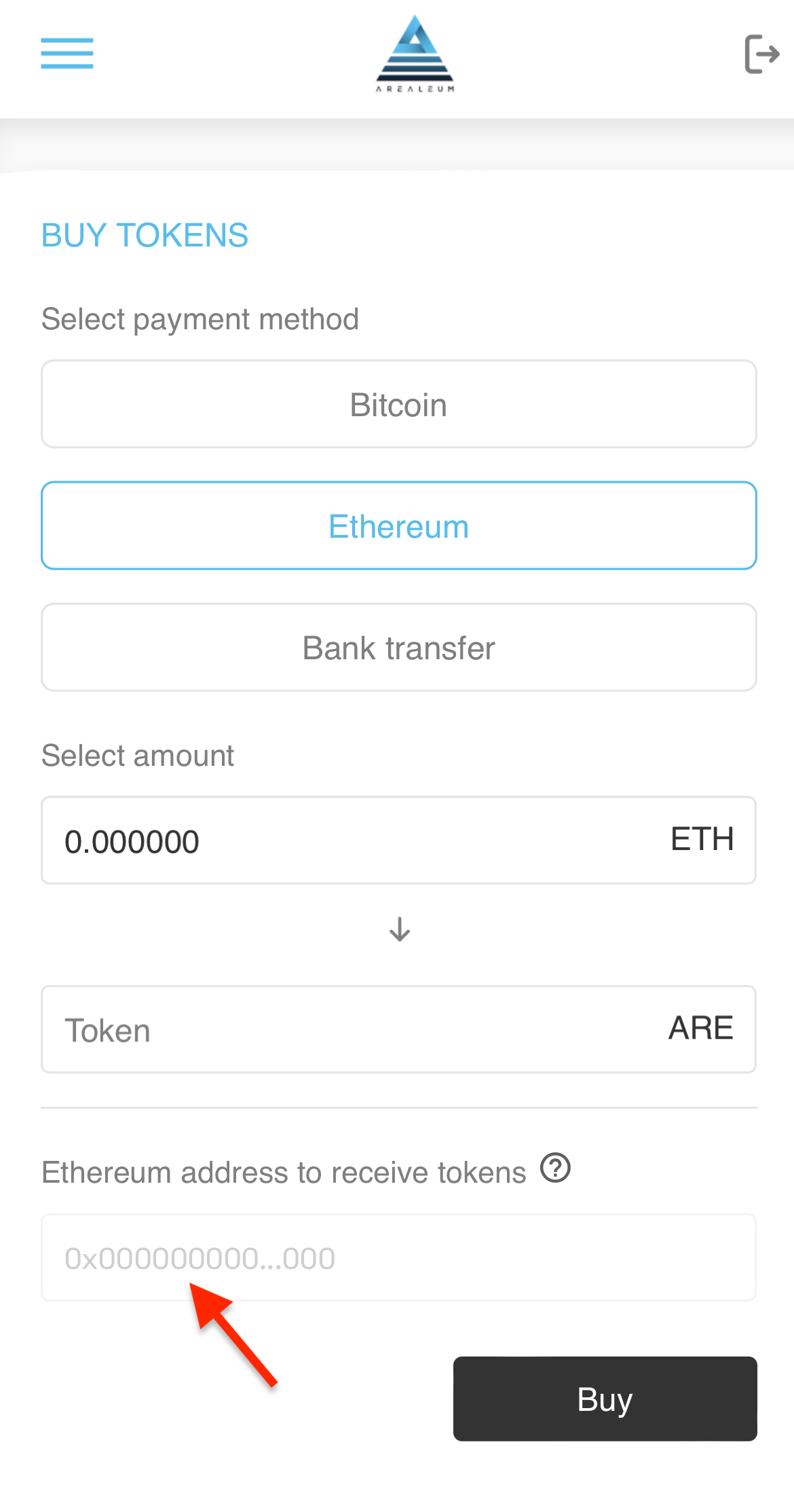Screen dimensions: 794x1512
Task: Tap the ARE Token field
Action: tap(399, 1029)
